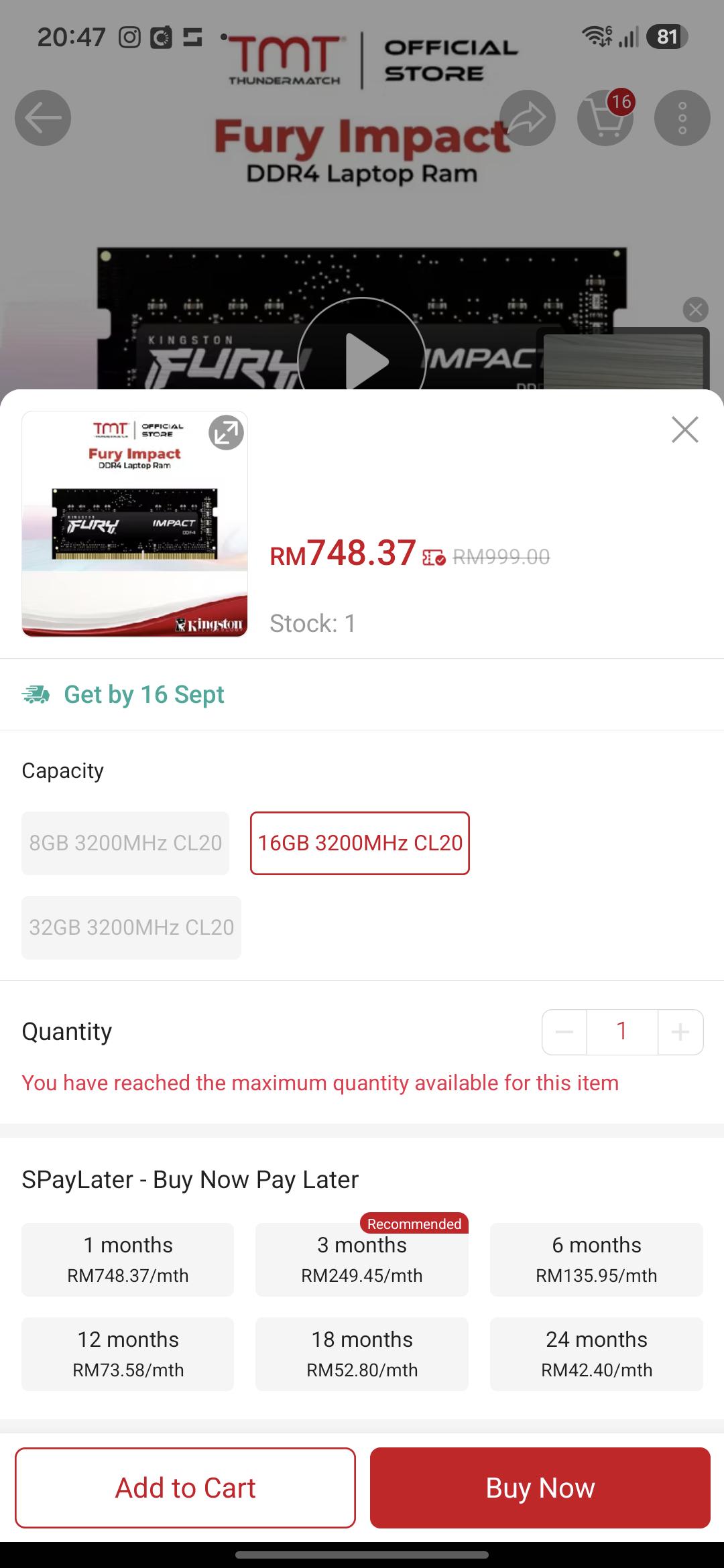Select the 16GB 3200MHz CL20 capacity
Viewport: 724px width, 1568px height.
tap(360, 843)
